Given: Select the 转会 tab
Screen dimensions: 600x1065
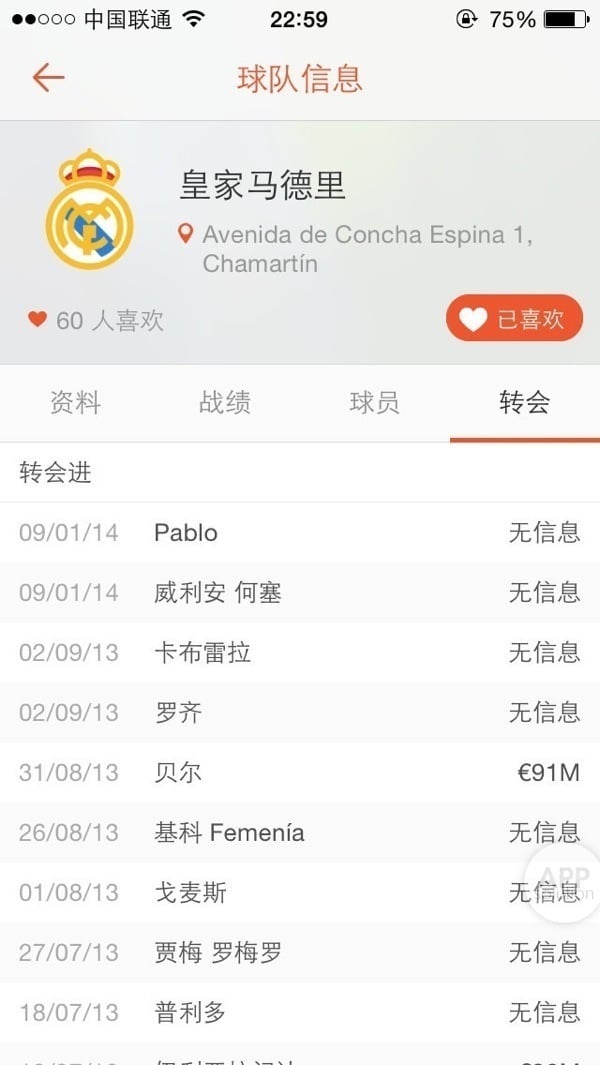Looking at the screenshot, I should pos(524,403).
